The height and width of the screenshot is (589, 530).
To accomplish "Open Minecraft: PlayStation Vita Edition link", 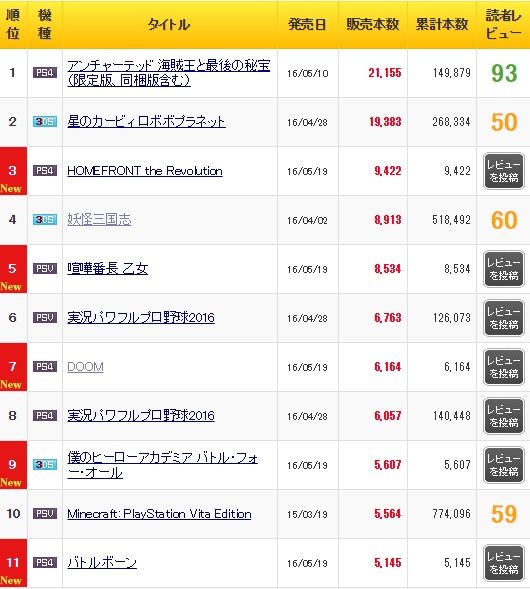I will [159, 513].
